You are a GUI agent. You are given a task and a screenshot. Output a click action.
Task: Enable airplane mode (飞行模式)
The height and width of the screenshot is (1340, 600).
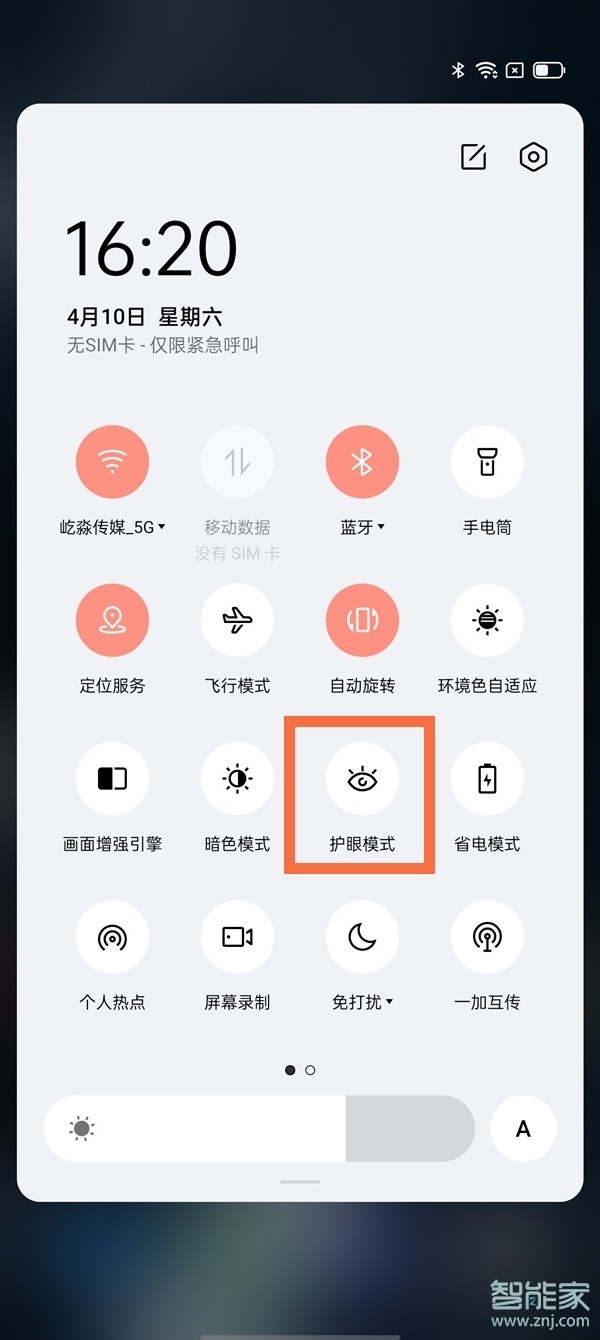pyautogui.click(x=237, y=621)
